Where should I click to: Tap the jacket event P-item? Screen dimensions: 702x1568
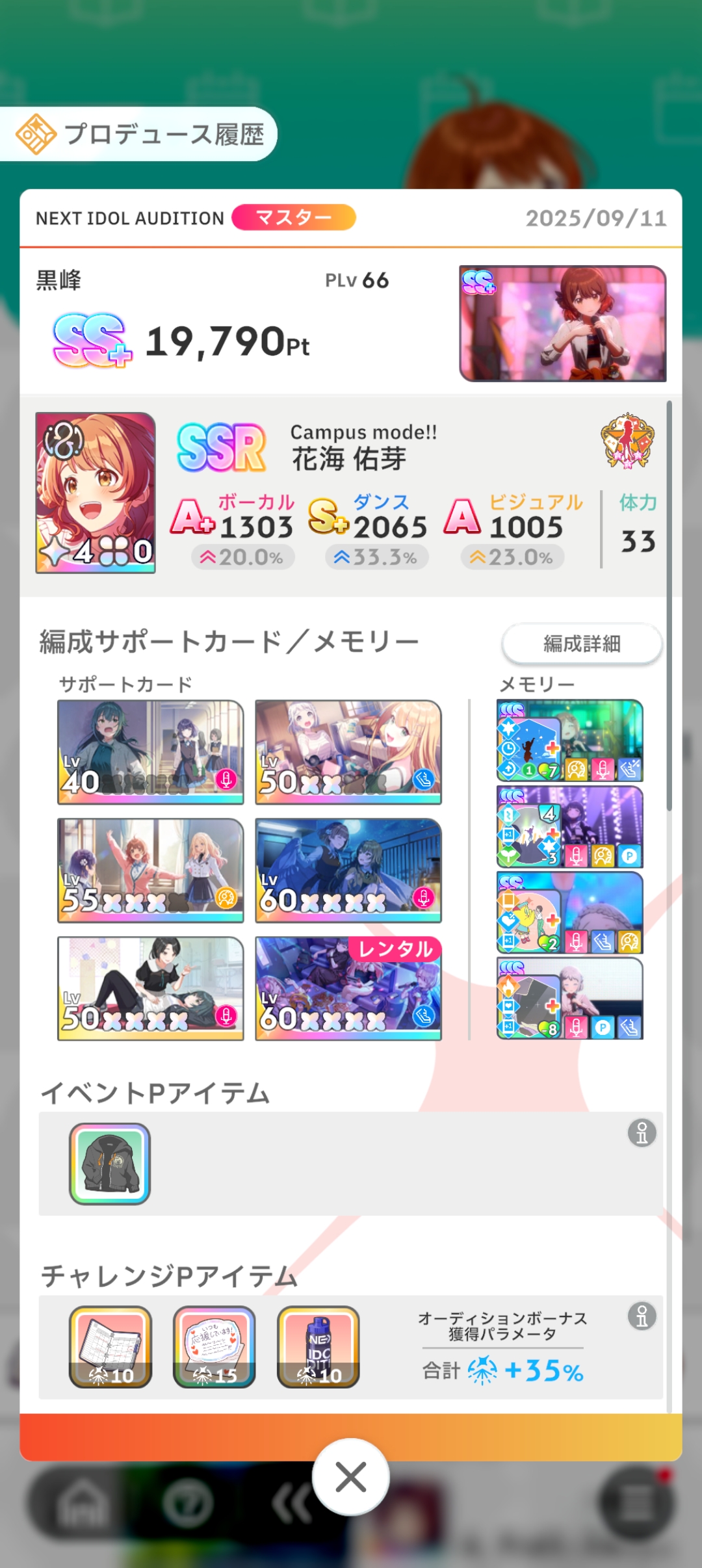pyautogui.click(x=110, y=1164)
